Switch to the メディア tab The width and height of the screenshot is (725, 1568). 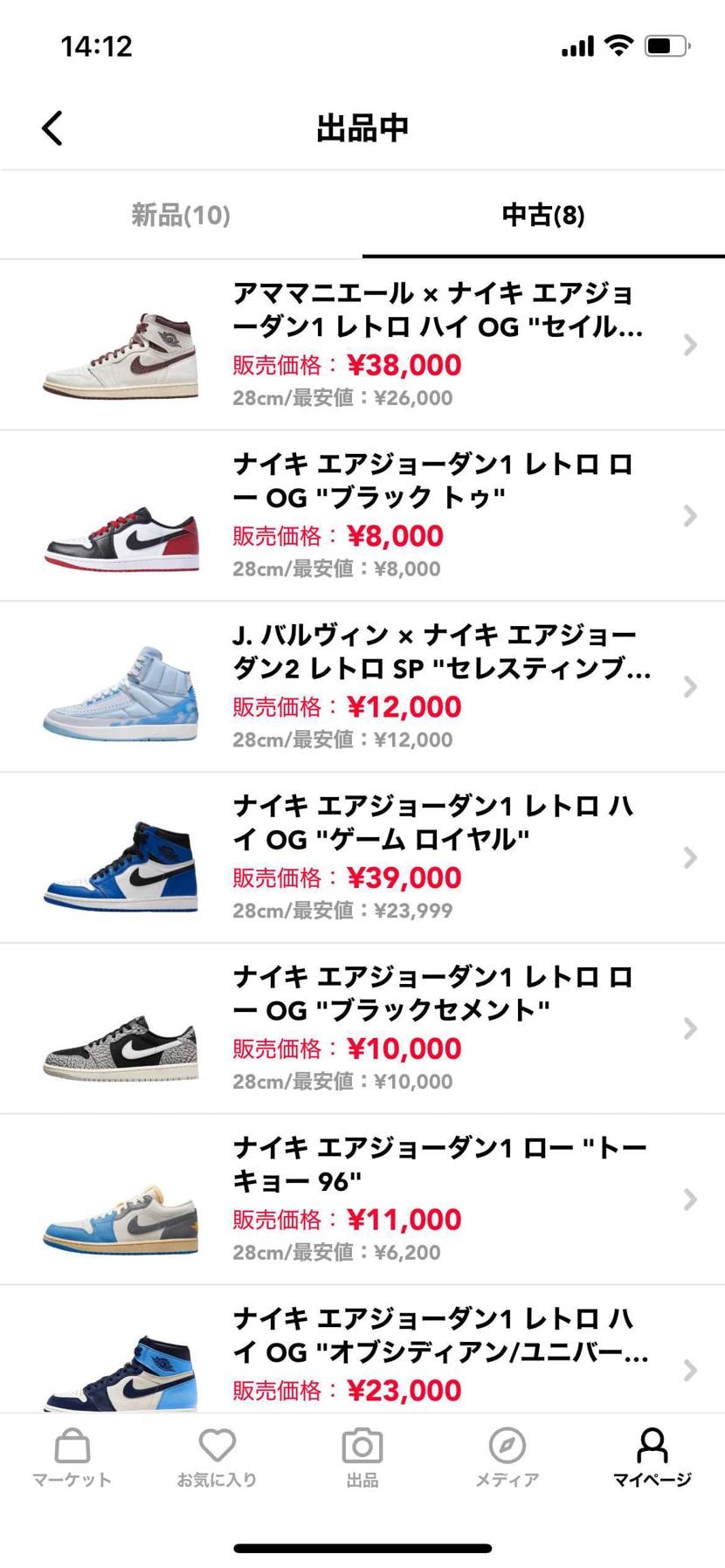point(507,1458)
